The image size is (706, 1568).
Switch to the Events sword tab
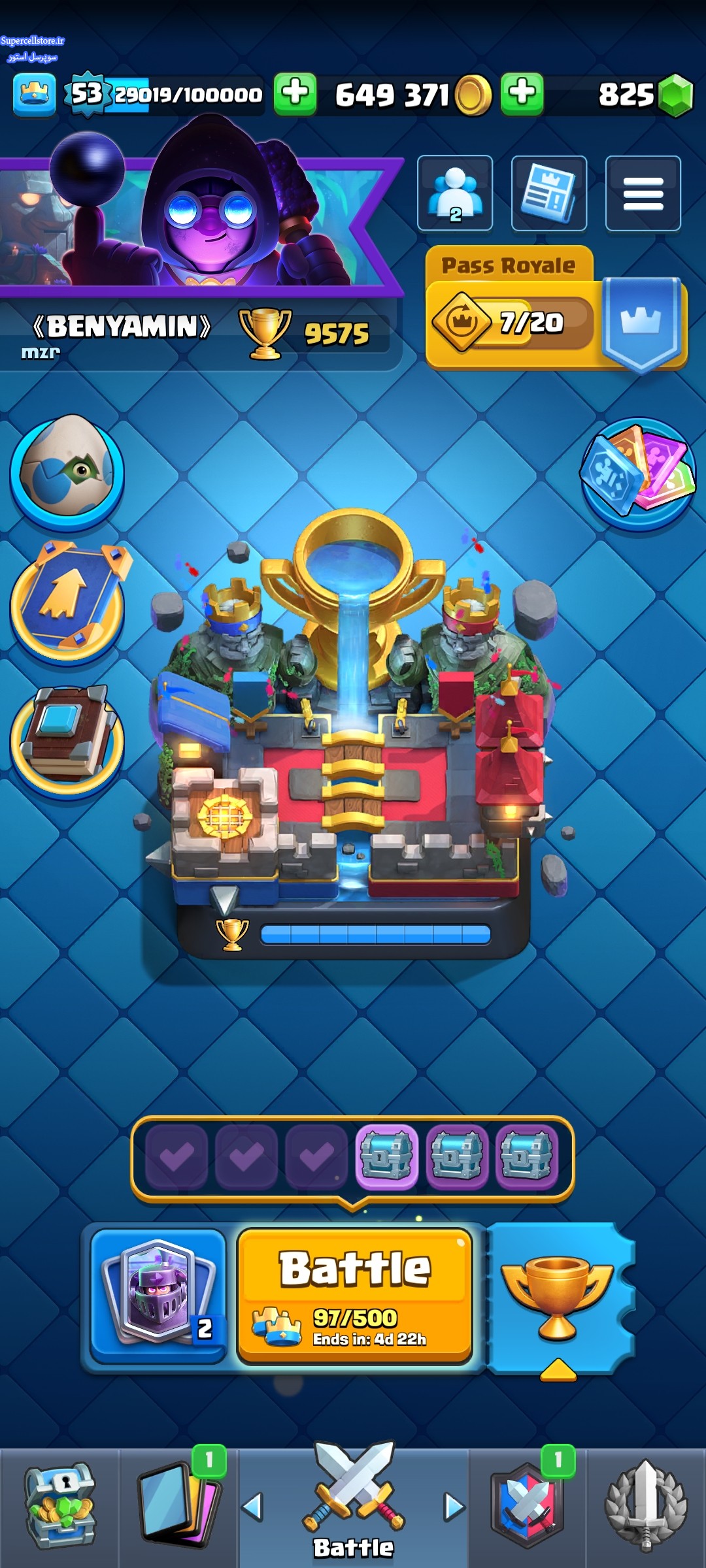pyautogui.click(x=646, y=1507)
